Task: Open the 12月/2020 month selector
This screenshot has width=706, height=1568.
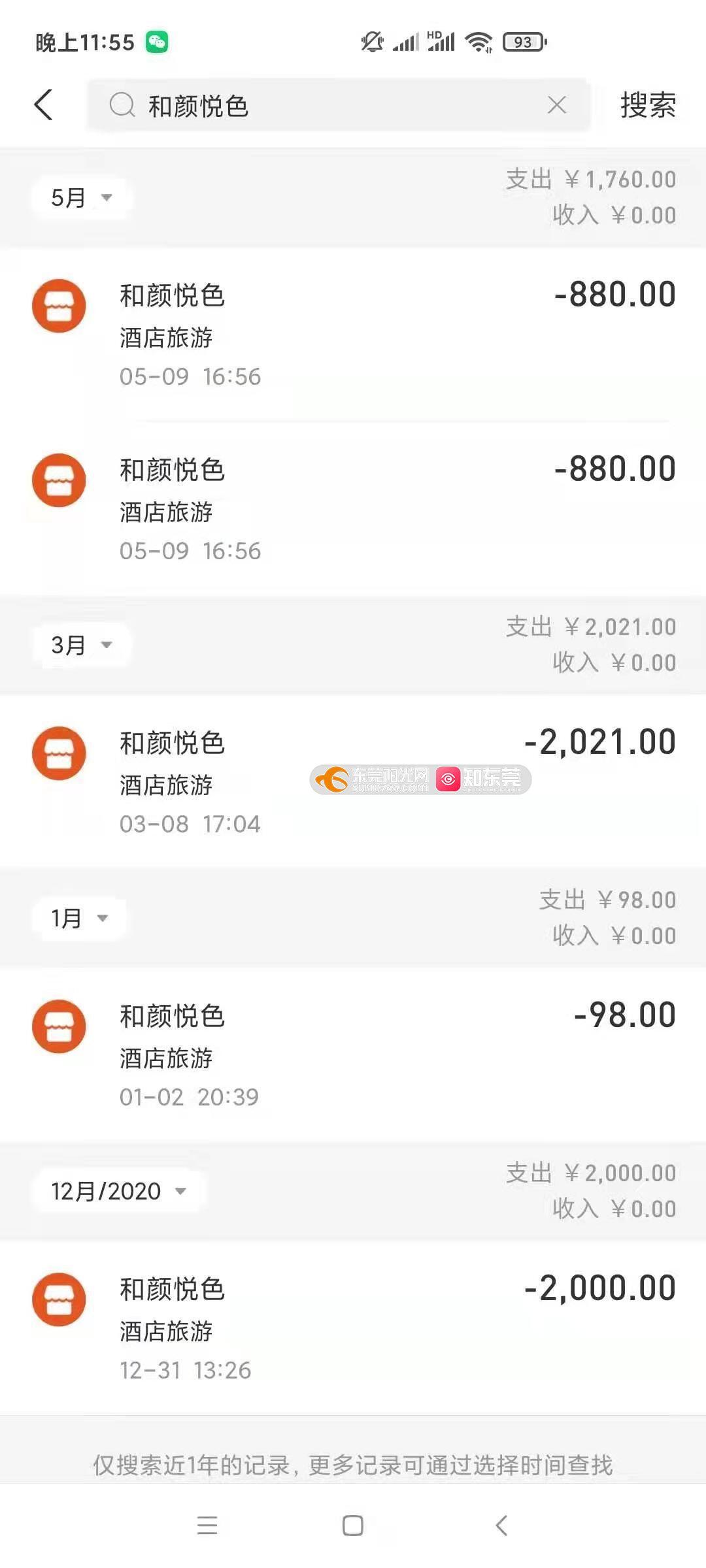Action: [119, 1191]
